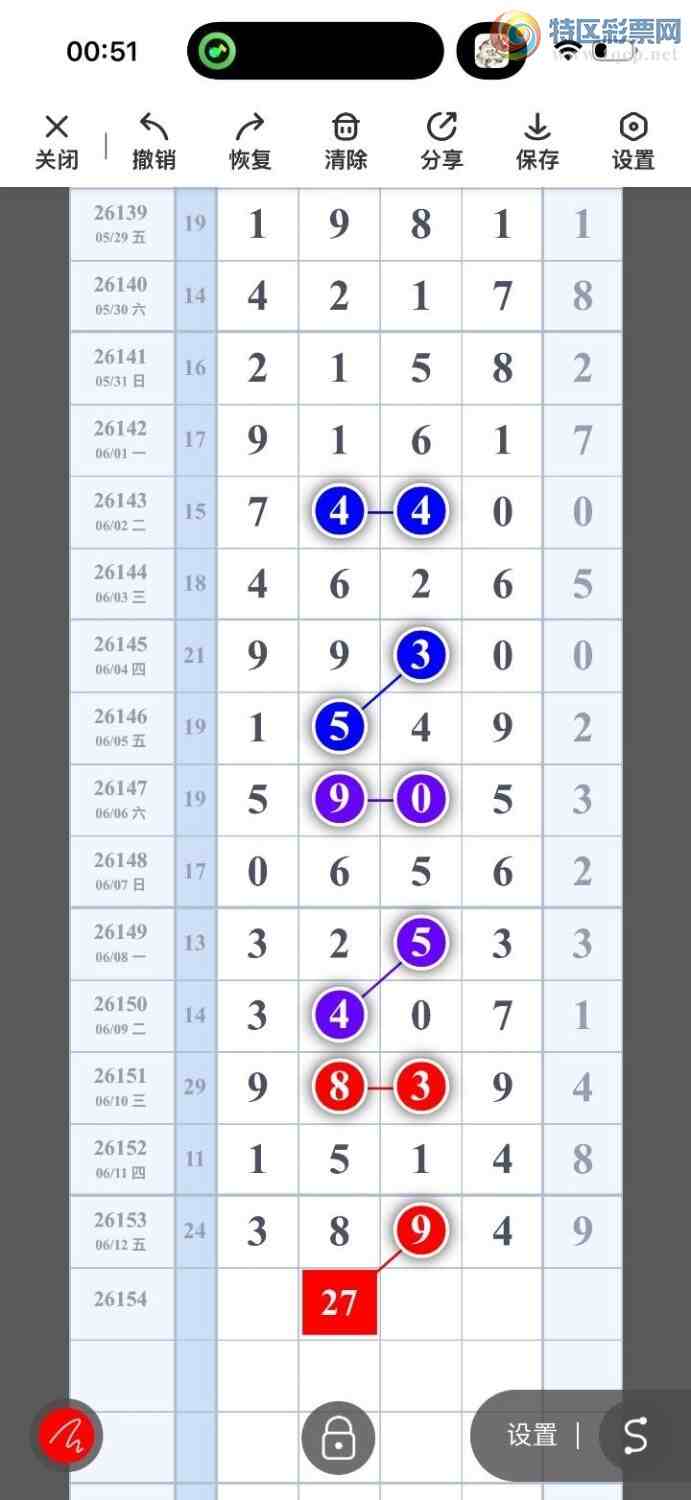Save the chart image
Screen dimensions: 691x1500
click(x=538, y=141)
